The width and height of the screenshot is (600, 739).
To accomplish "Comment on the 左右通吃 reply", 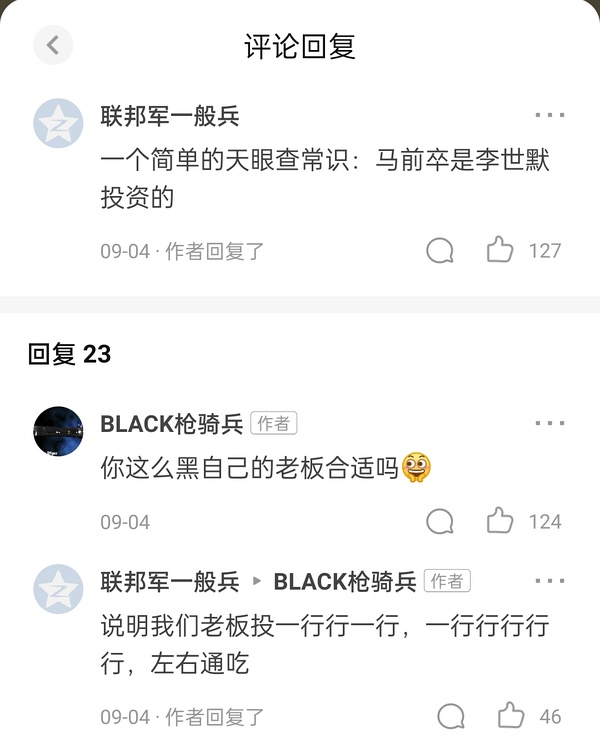I will [451, 716].
